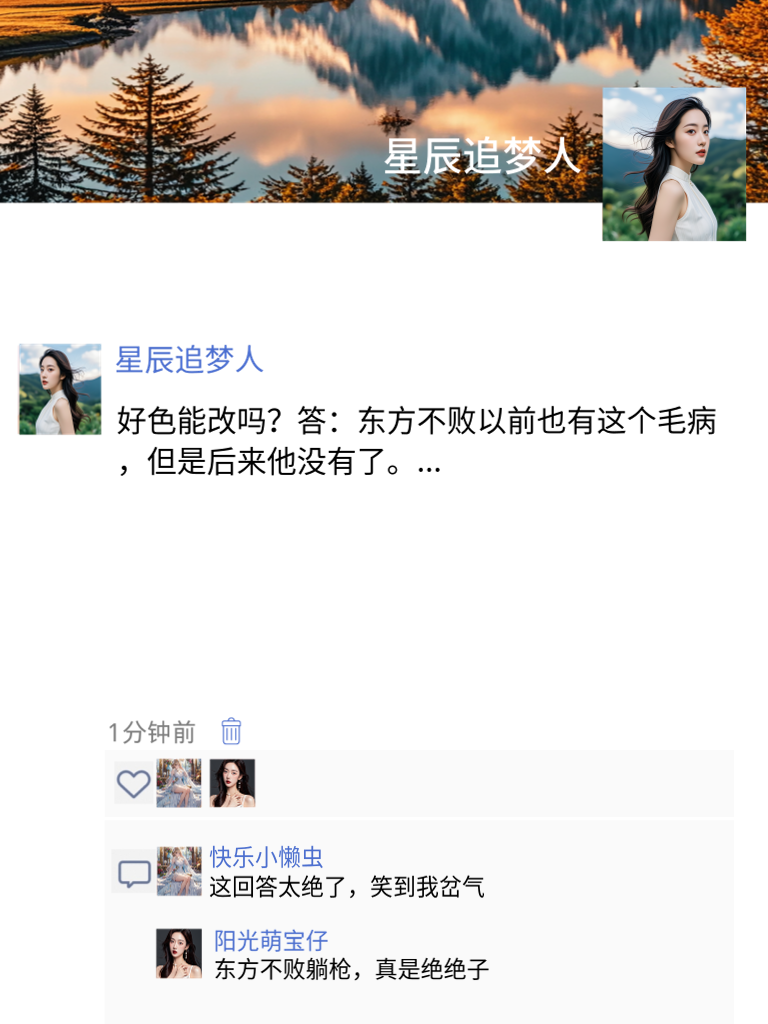The image size is (768, 1024).
Task: Click the cover photo banner image
Action: coord(300,110)
